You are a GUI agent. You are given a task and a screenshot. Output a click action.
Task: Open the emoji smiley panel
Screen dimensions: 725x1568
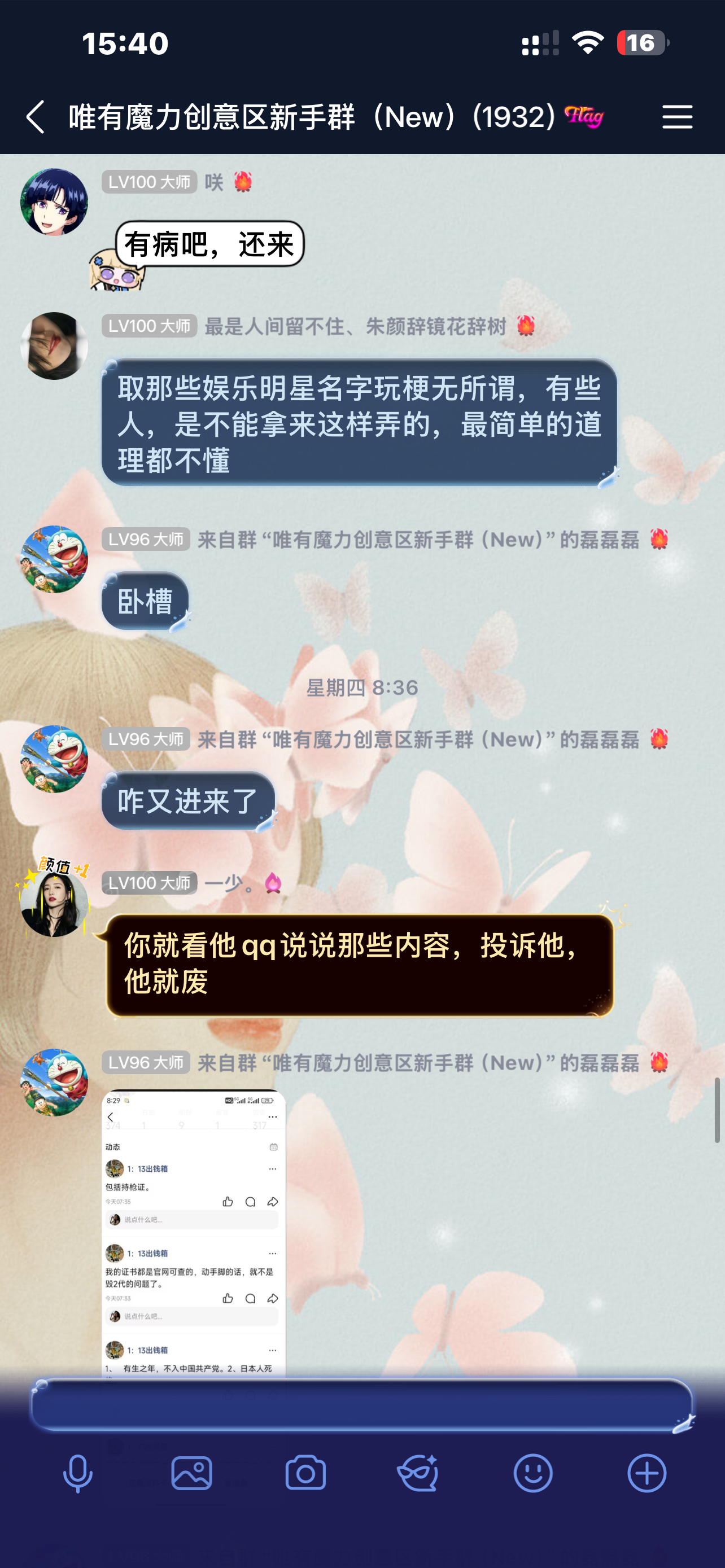pyautogui.click(x=532, y=1473)
